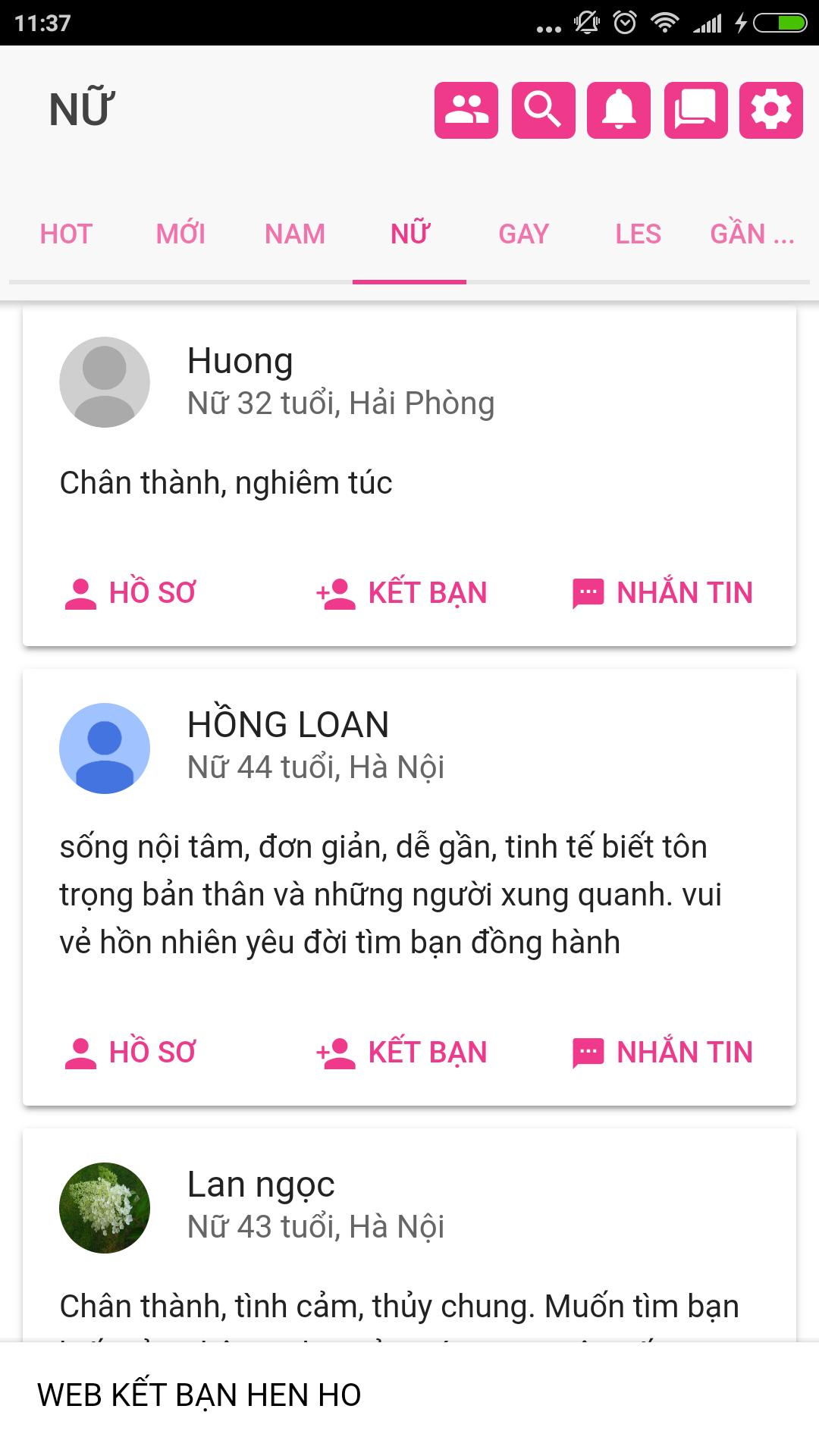
Task: Open the settings gear
Action: [770, 110]
